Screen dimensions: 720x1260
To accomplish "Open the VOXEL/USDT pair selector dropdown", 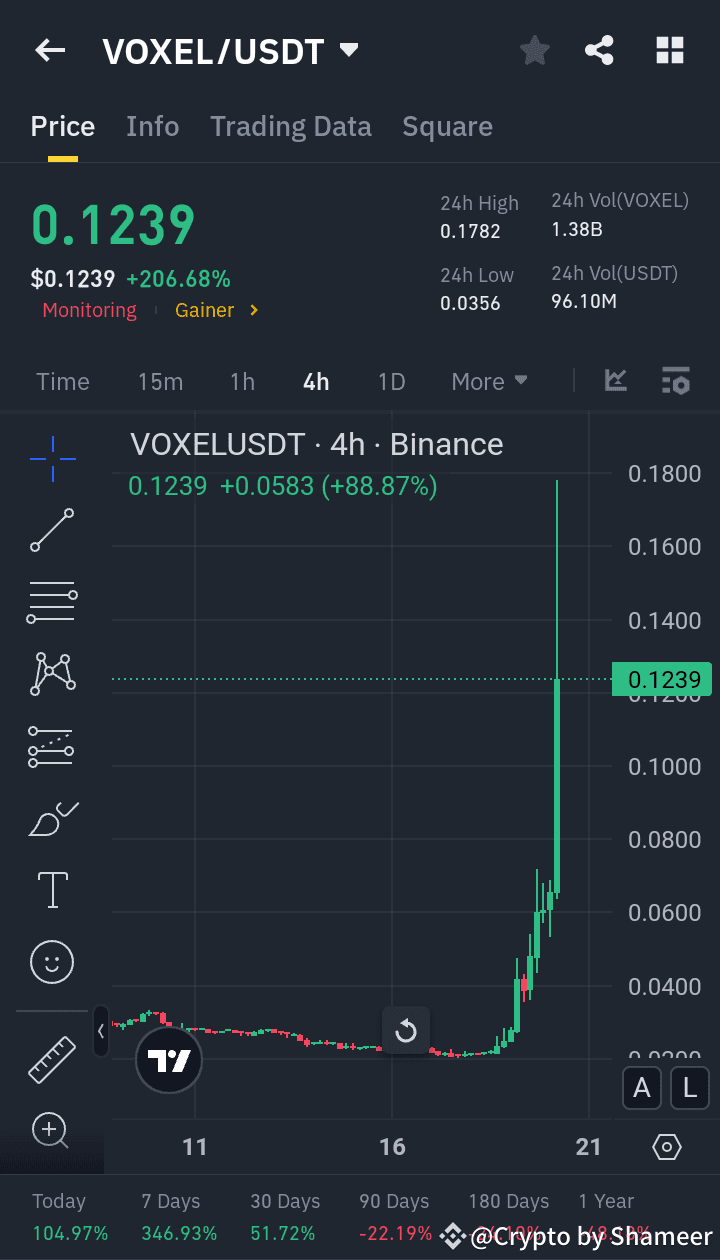I will (x=347, y=50).
